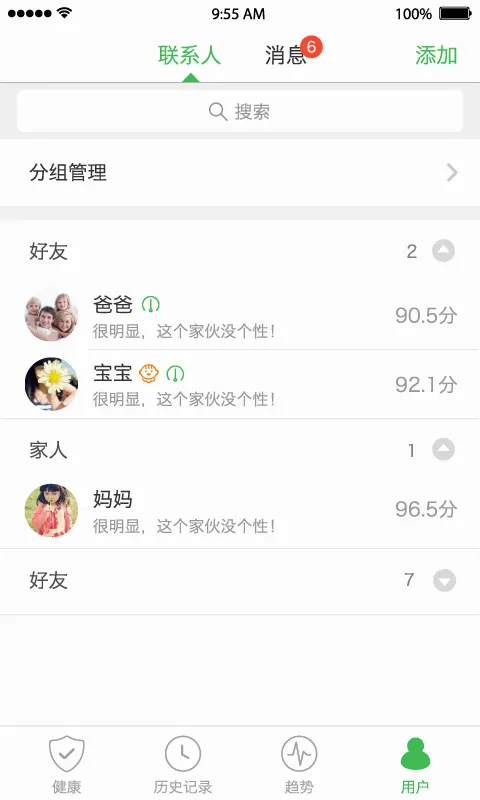Open contact 妈妈
Screen dimensions: 480x800
click(x=240, y=510)
